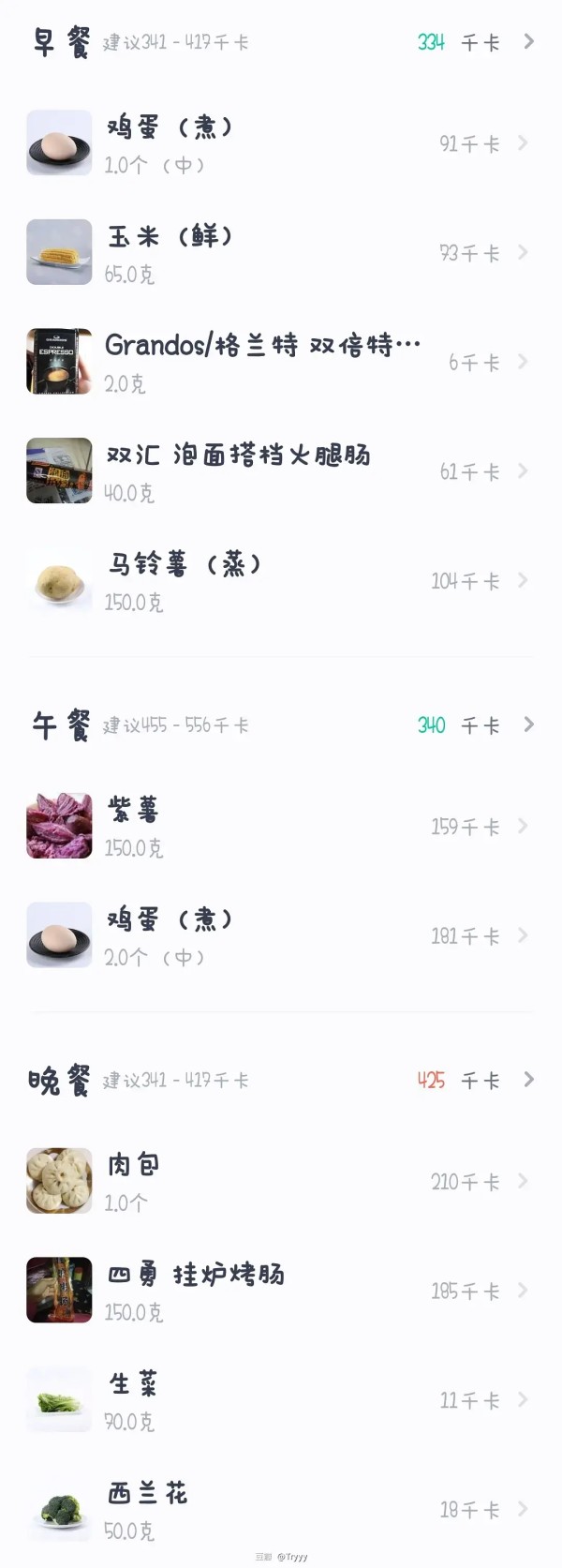562x1568 pixels.
Task: View the 玉米（鲜） 65.0克 entry
Action: [281, 253]
